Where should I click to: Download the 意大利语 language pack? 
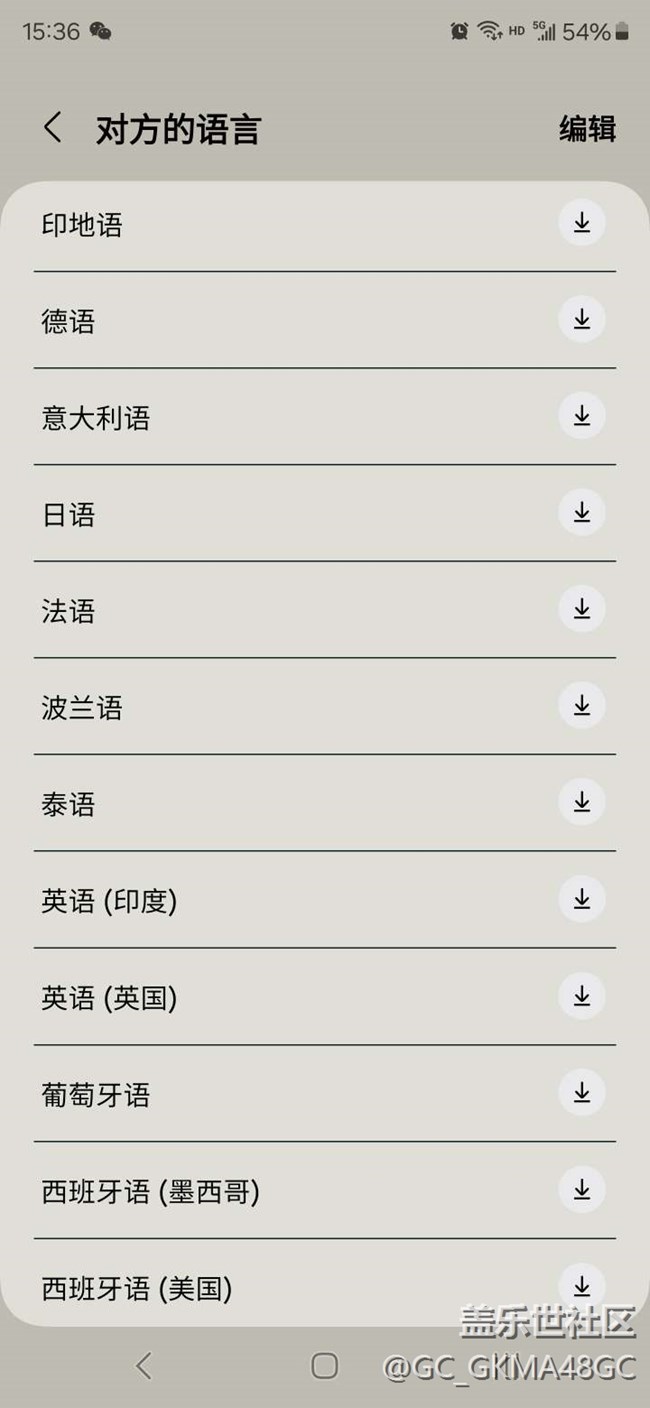point(582,416)
